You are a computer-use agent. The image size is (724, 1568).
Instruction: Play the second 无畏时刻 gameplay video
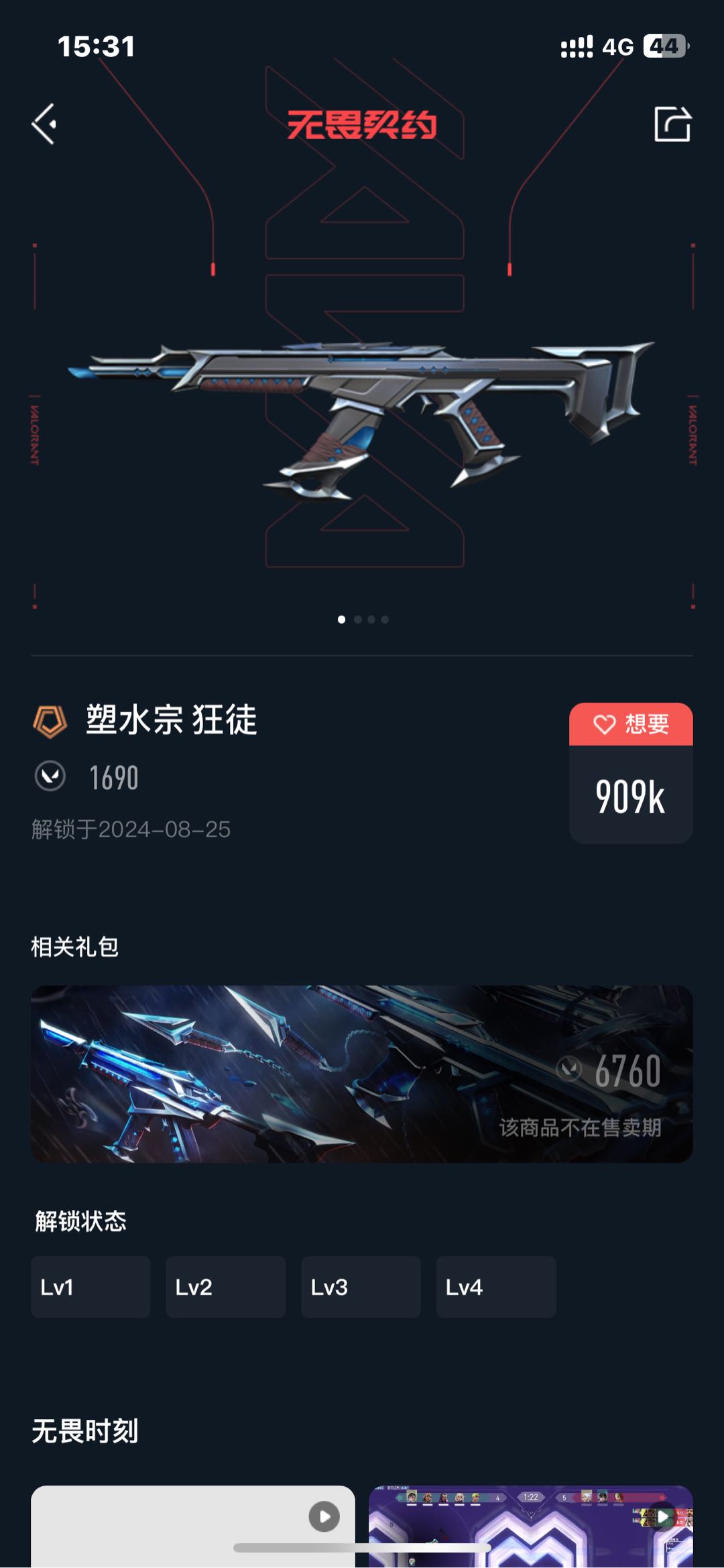pyautogui.click(x=662, y=1516)
